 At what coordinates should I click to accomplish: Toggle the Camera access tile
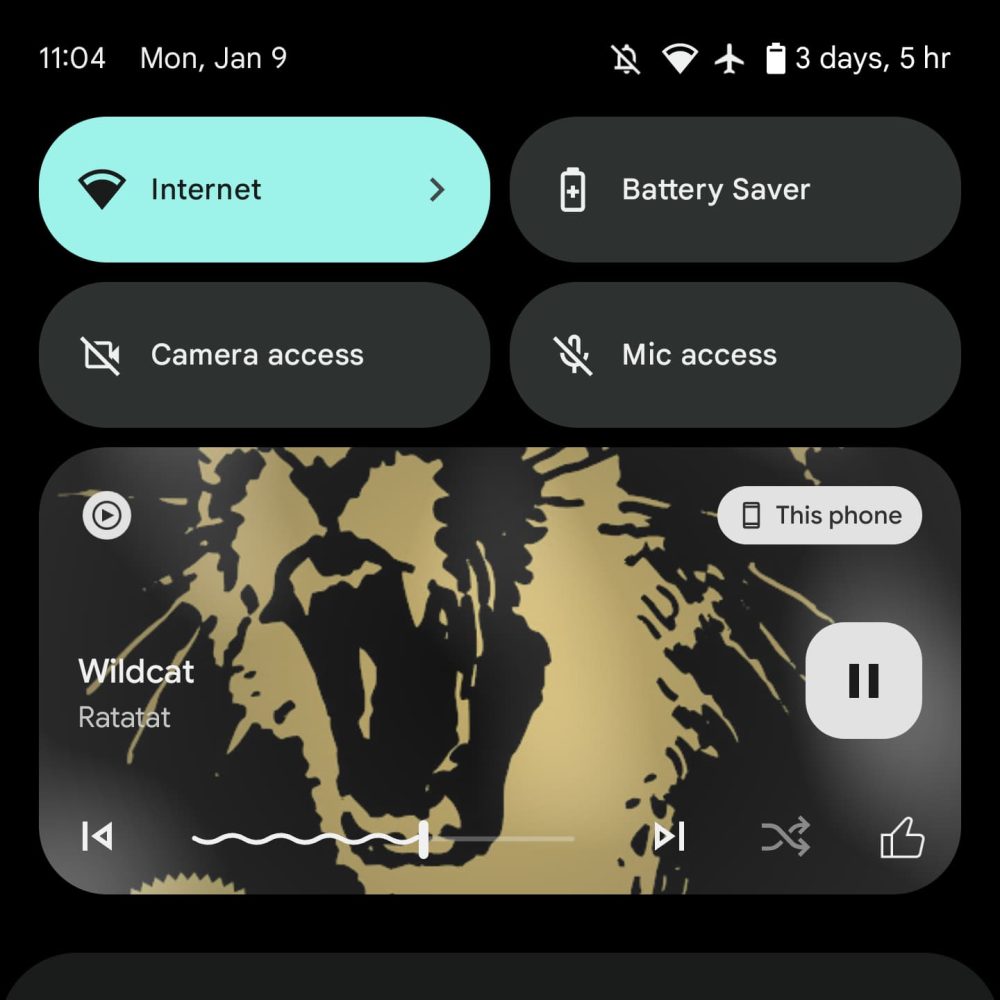(264, 355)
